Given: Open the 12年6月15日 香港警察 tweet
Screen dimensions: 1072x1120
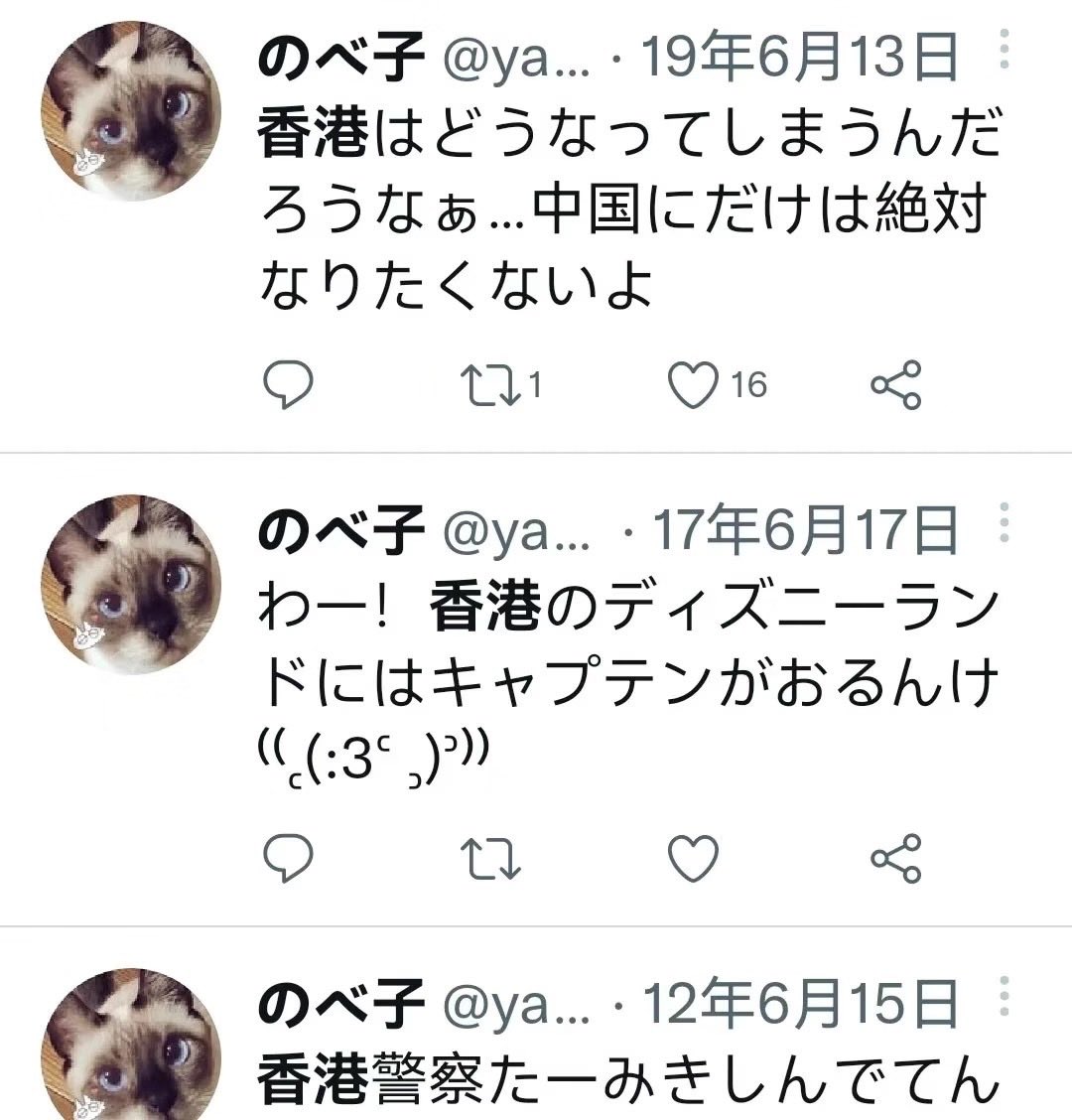Looking at the screenshot, I should pos(625,1082).
